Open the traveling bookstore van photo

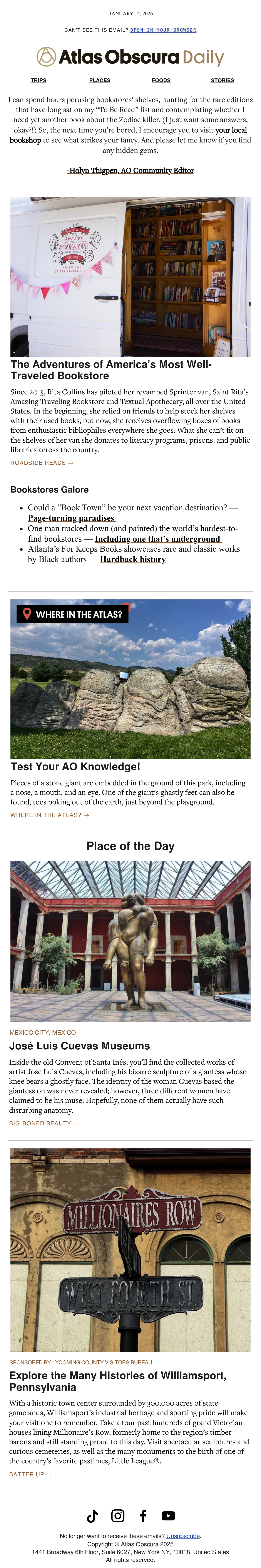coord(130,277)
